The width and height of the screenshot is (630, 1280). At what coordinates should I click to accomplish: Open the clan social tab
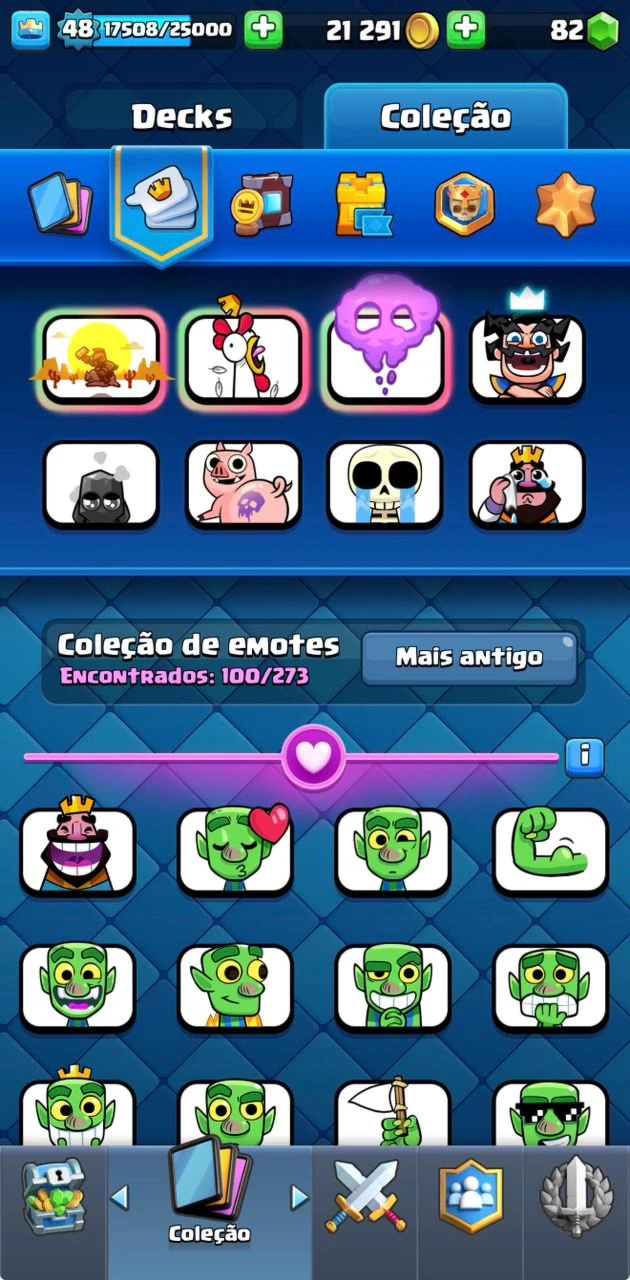pyautogui.click(x=470, y=1198)
